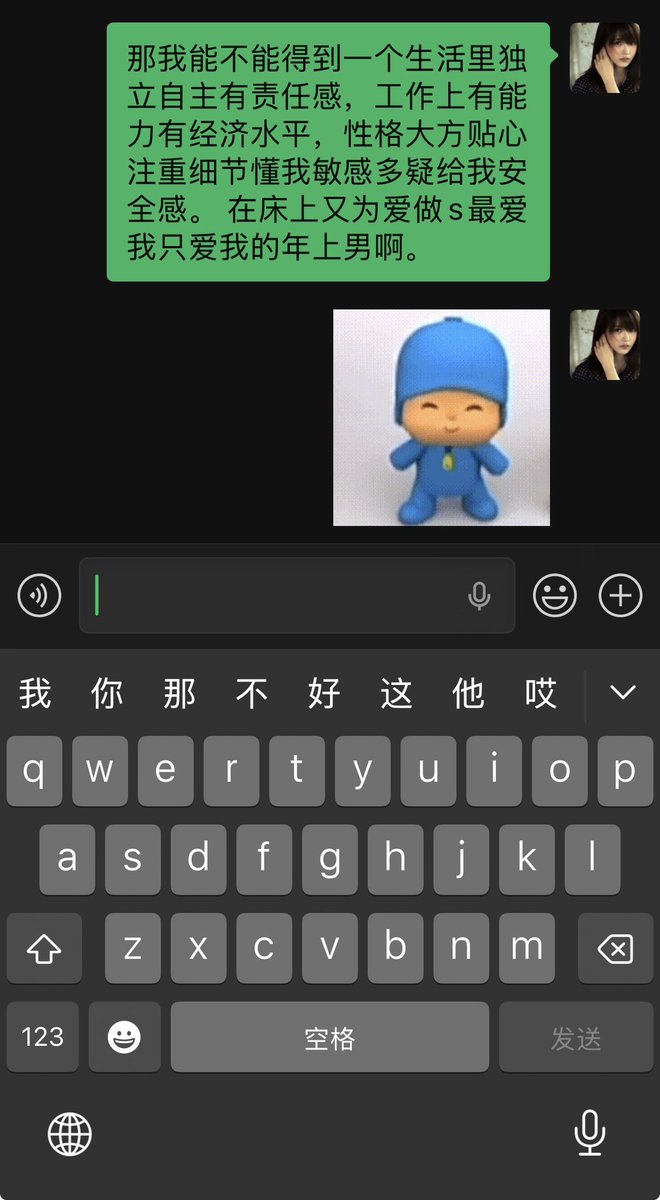Select the suggested word 好
The height and width of the screenshot is (1200, 660).
pos(324,692)
